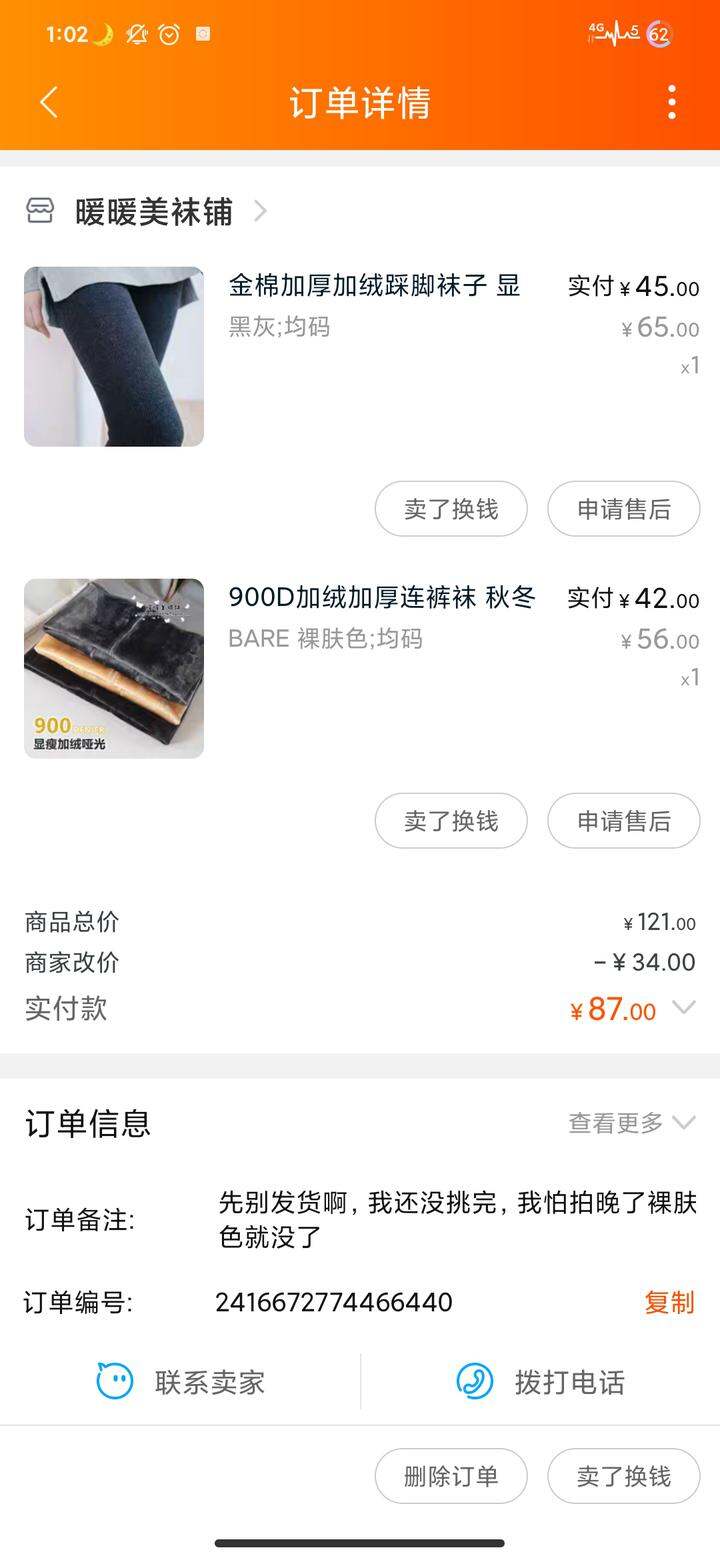
Task: Contact the seller via 联系卖家
Action: pyautogui.click(x=181, y=1382)
